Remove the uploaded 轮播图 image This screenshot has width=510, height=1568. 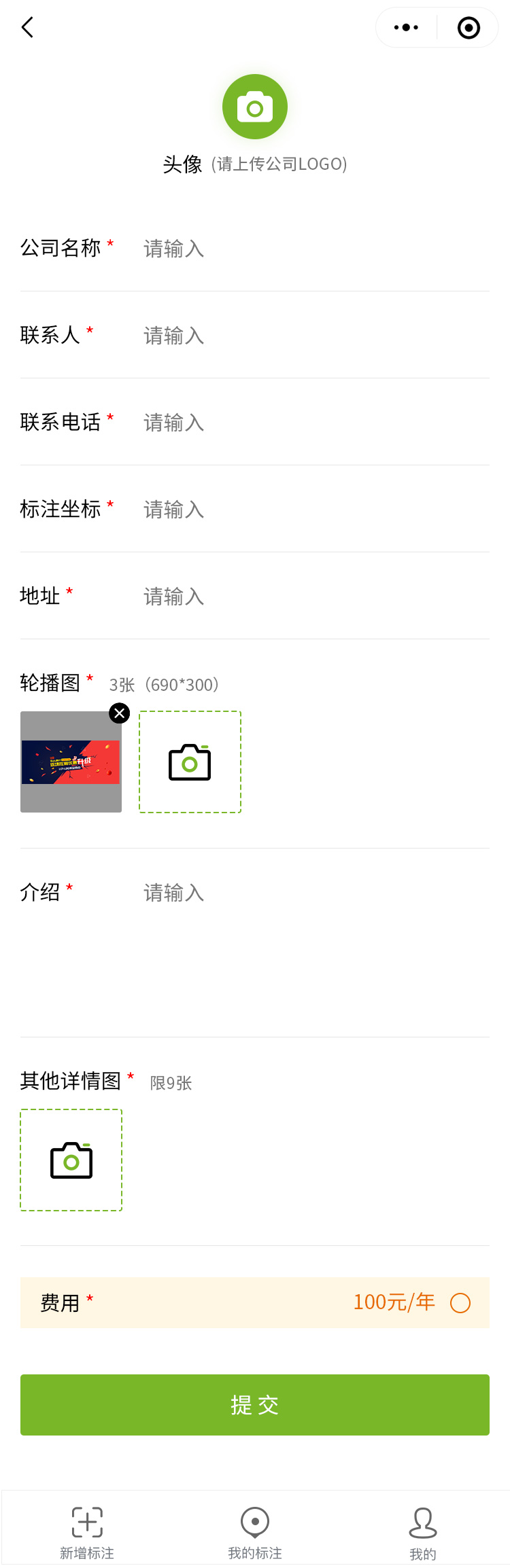[120, 713]
